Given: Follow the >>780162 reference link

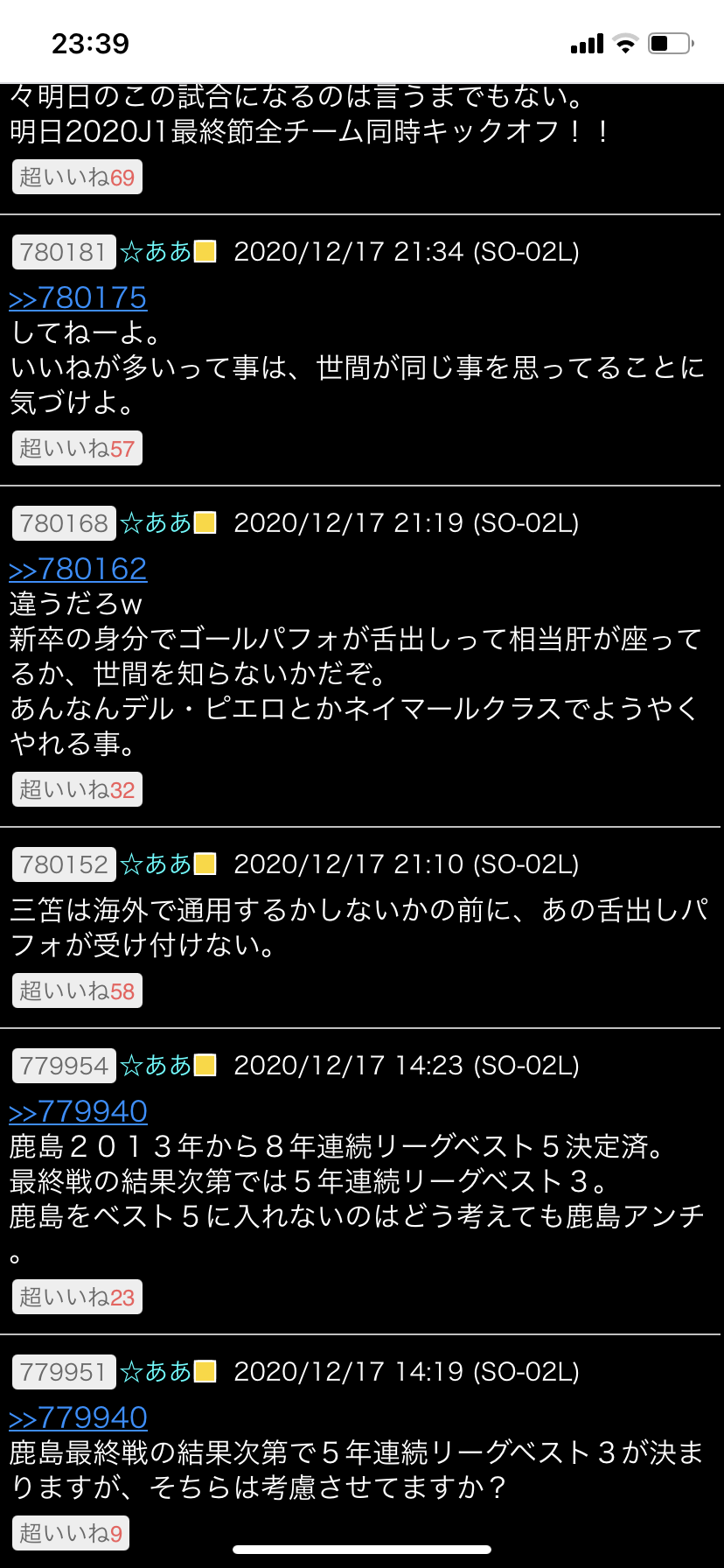Looking at the screenshot, I should coord(78,569).
